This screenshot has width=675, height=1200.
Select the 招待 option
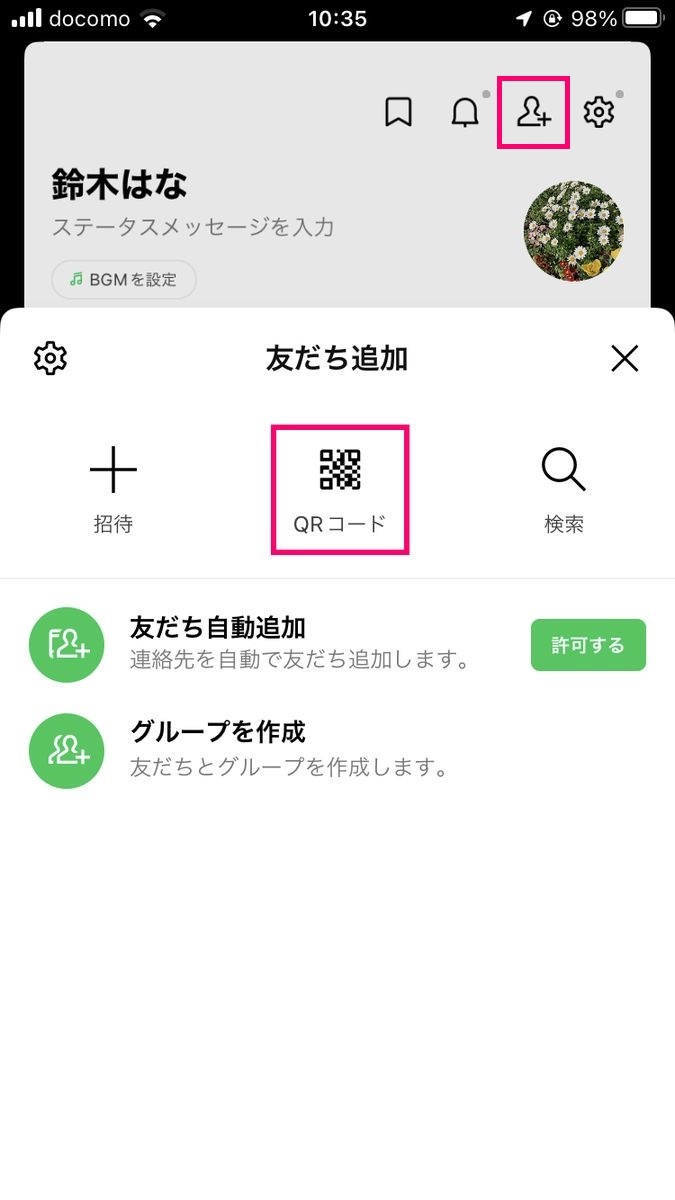point(113,491)
